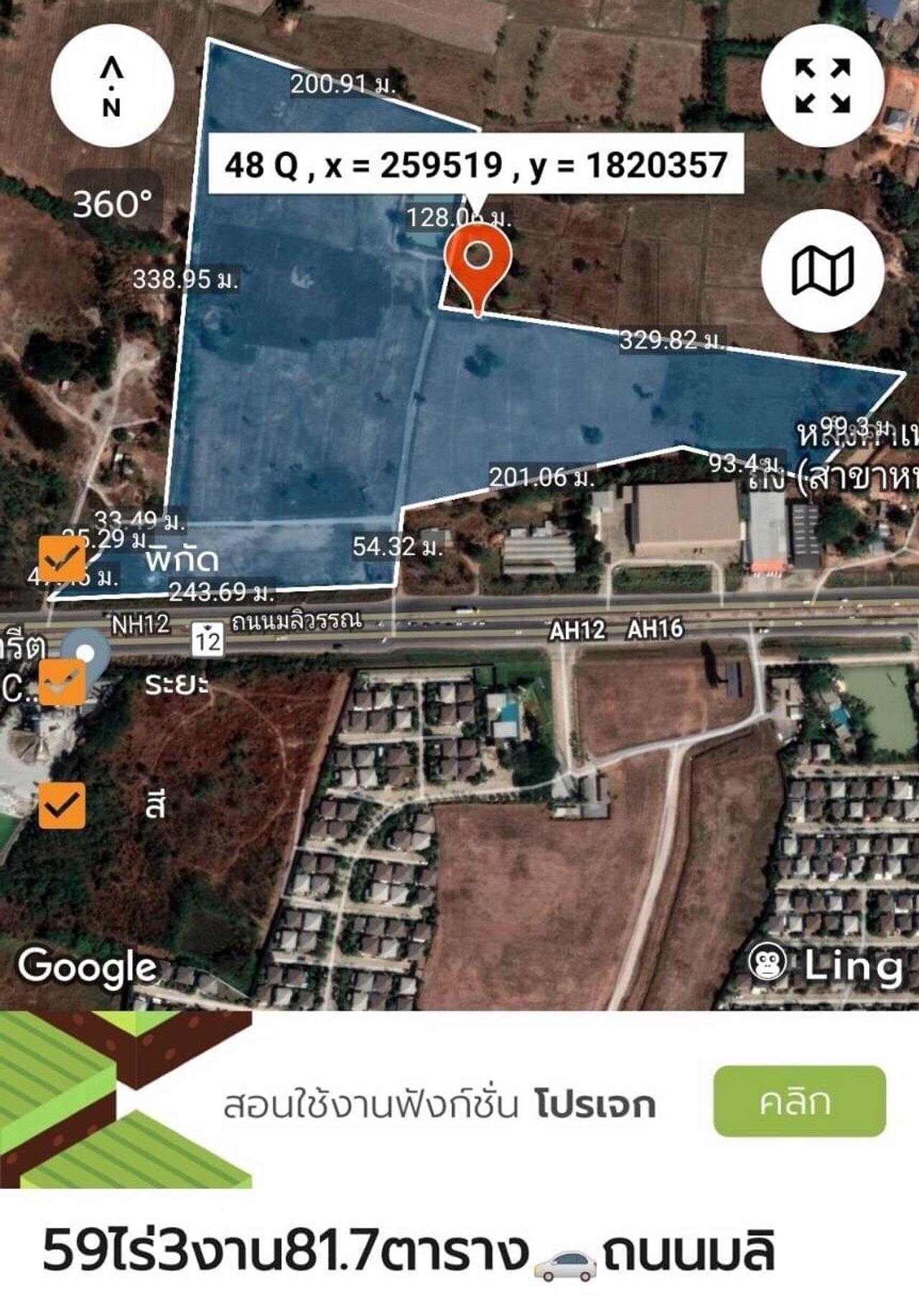Toggle the พิกัด checkbox

tap(62, 558)
